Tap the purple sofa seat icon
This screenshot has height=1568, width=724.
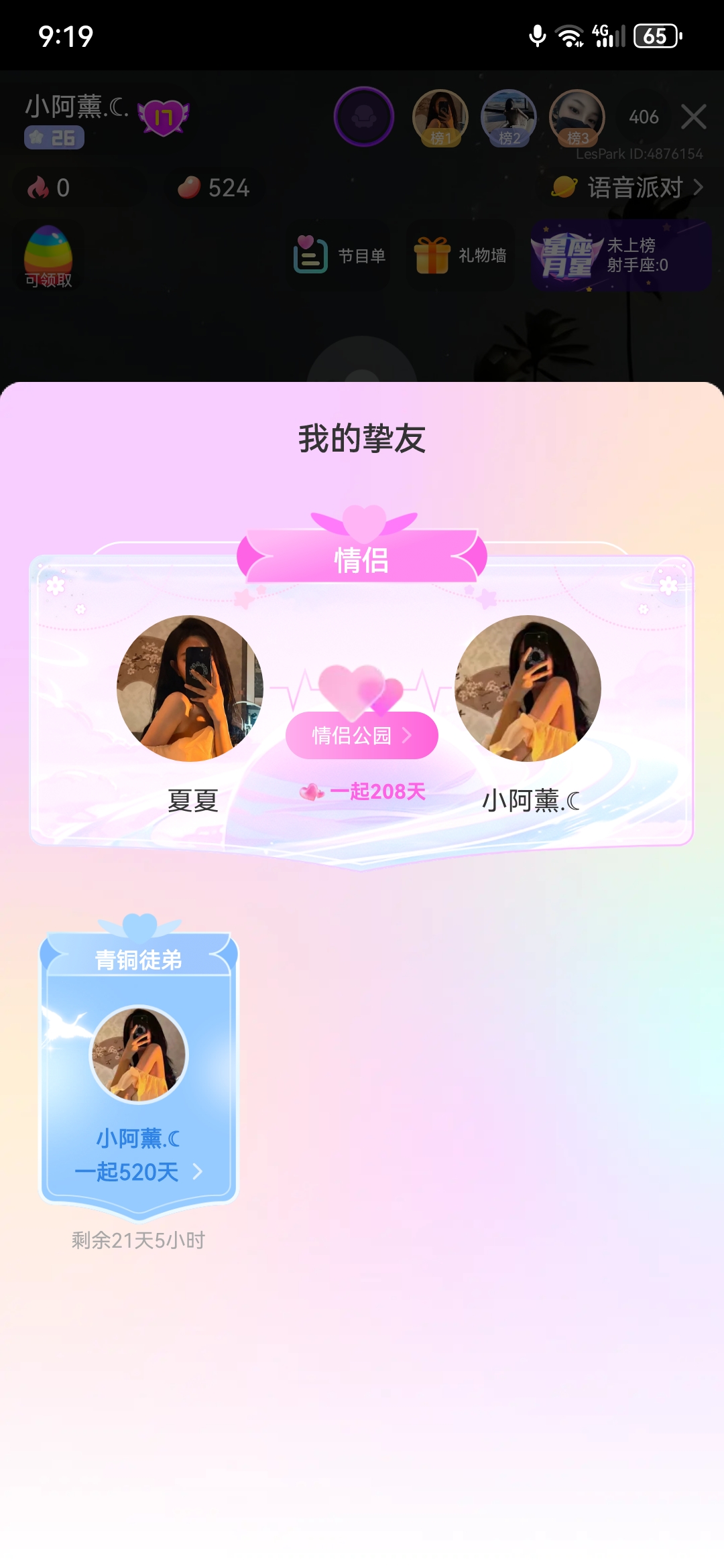[364, 117]
